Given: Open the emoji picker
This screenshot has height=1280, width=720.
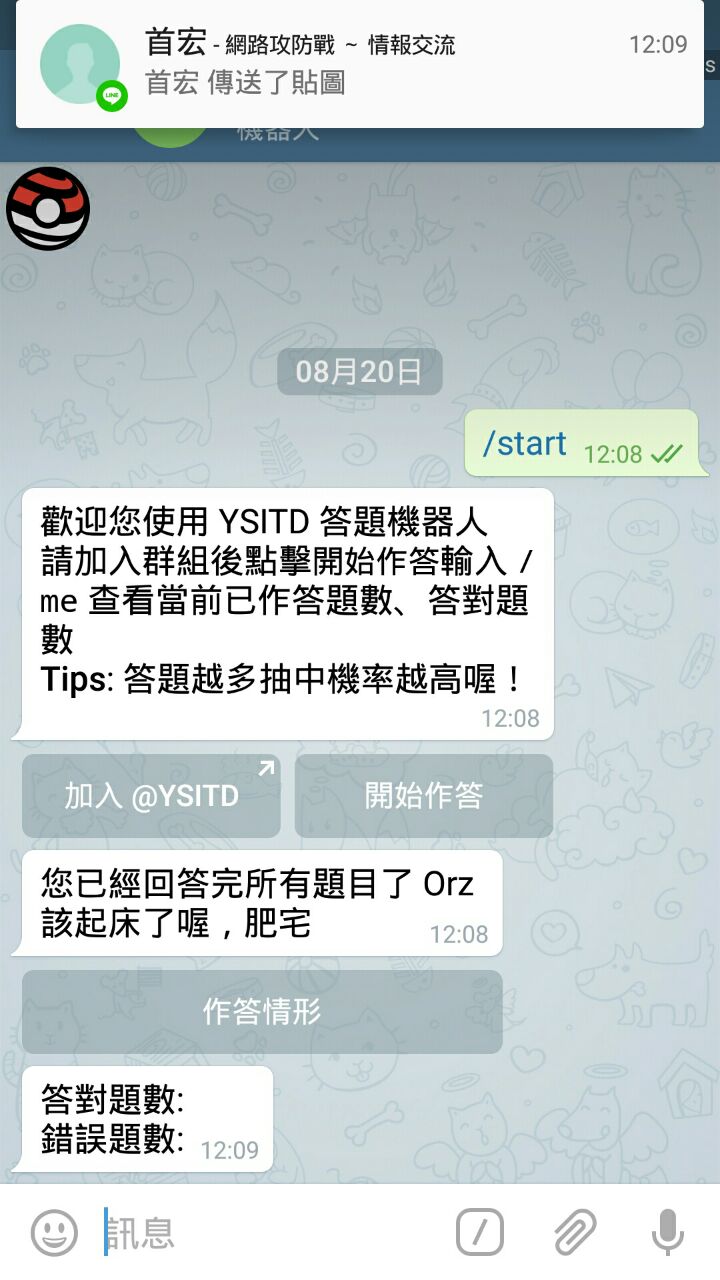Looking at the screenshot, I should [54, 1233].
